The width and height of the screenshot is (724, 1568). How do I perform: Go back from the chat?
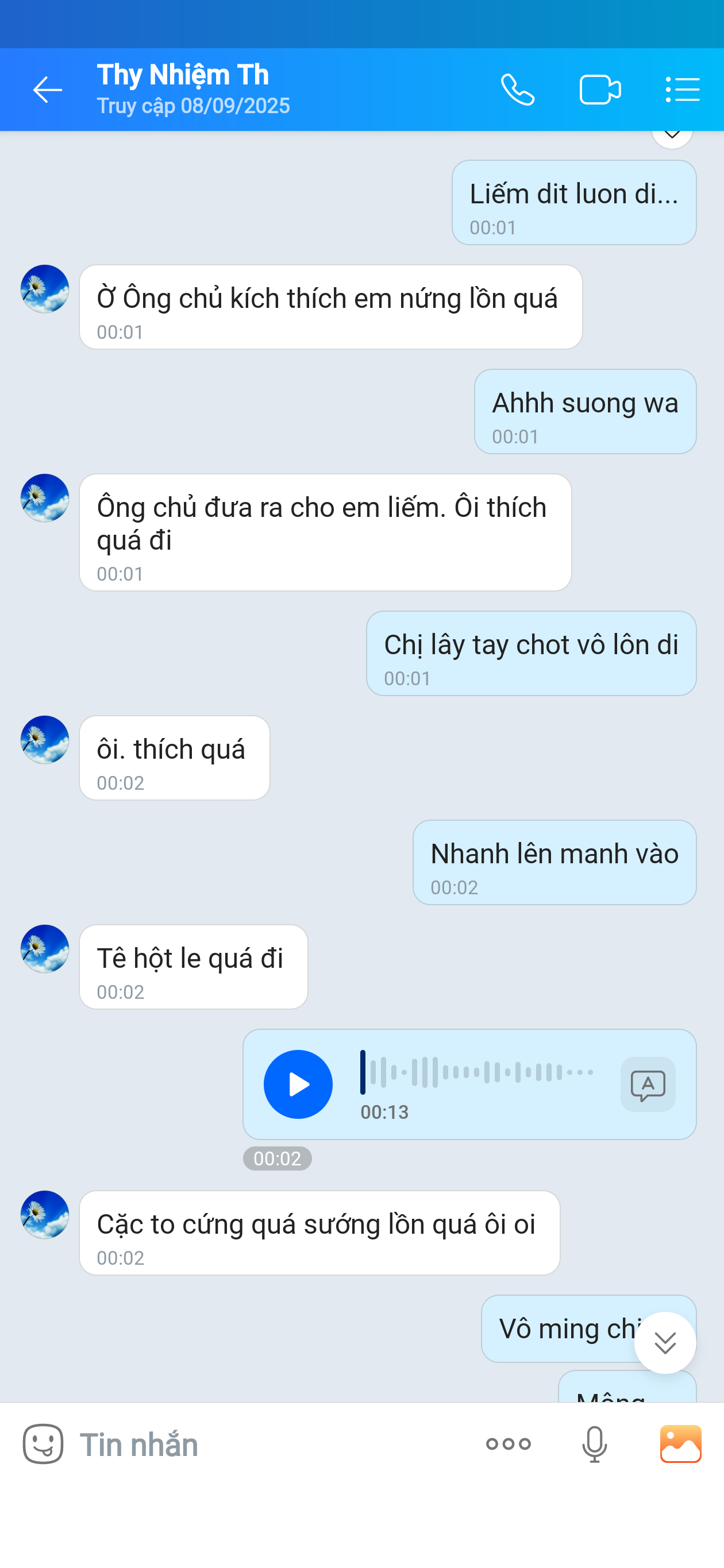click(x=47, y=90)
